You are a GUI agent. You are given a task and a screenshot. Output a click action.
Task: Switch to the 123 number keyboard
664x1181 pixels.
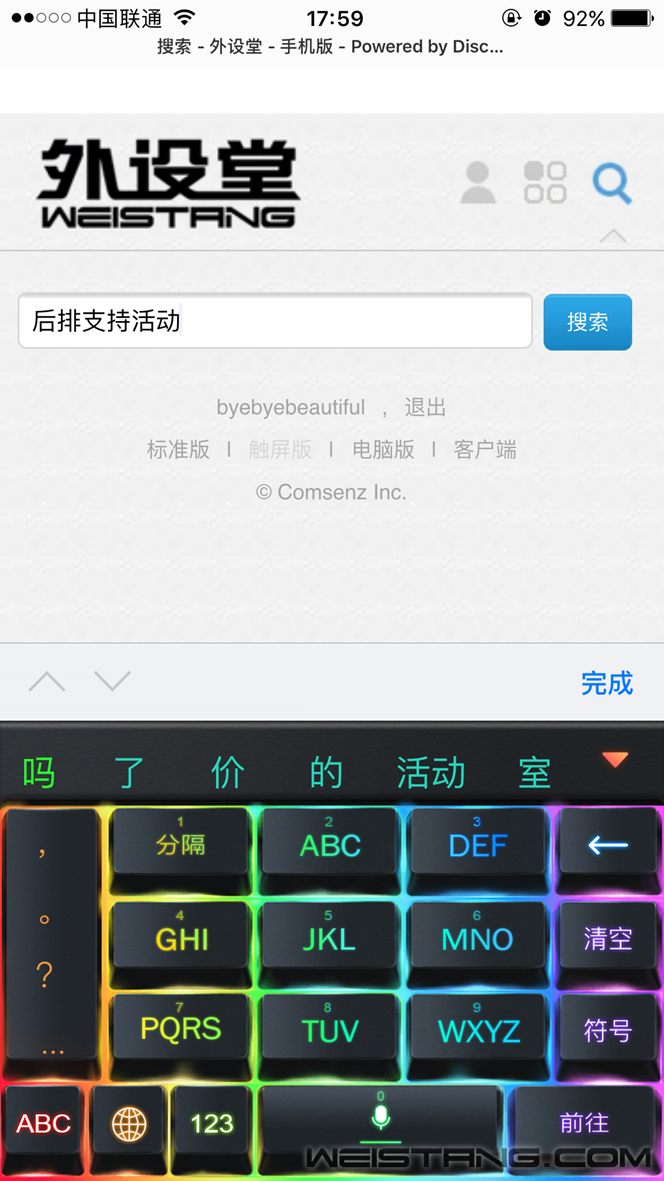point(212,1124)
